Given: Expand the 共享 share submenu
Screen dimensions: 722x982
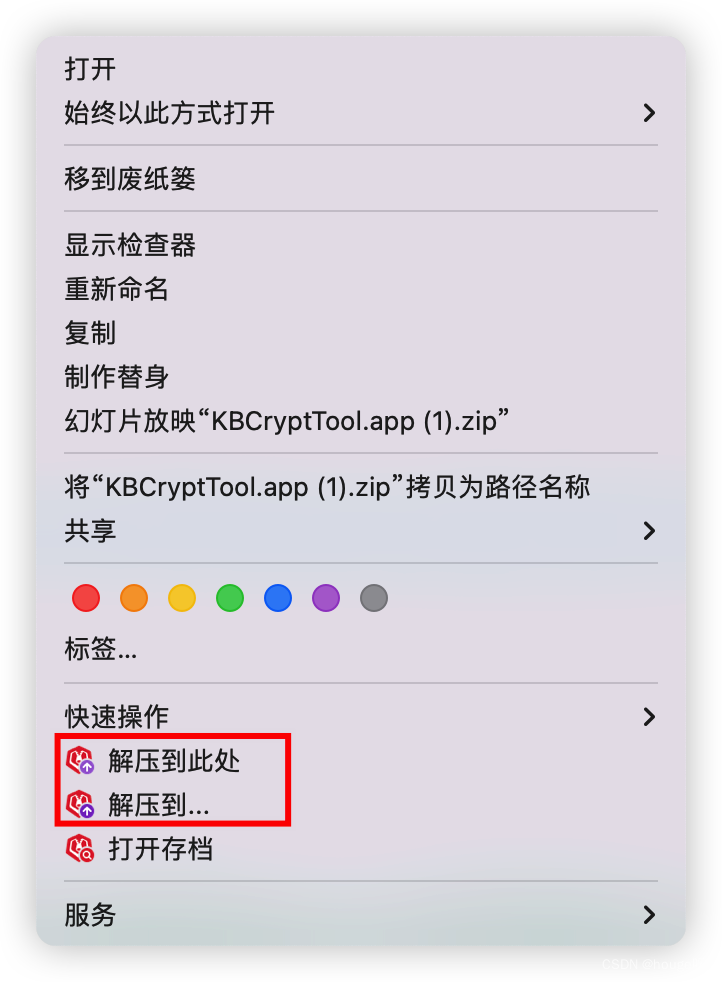Looking at the screenshot, I should tap(90, 531).
